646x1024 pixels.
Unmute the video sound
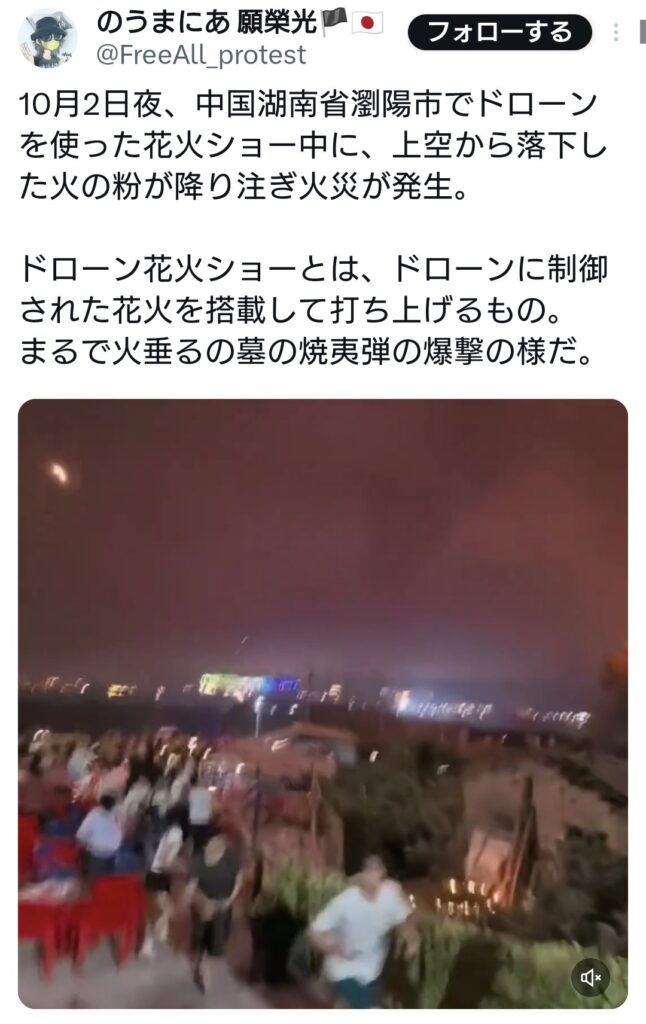(x=591, y=977)
